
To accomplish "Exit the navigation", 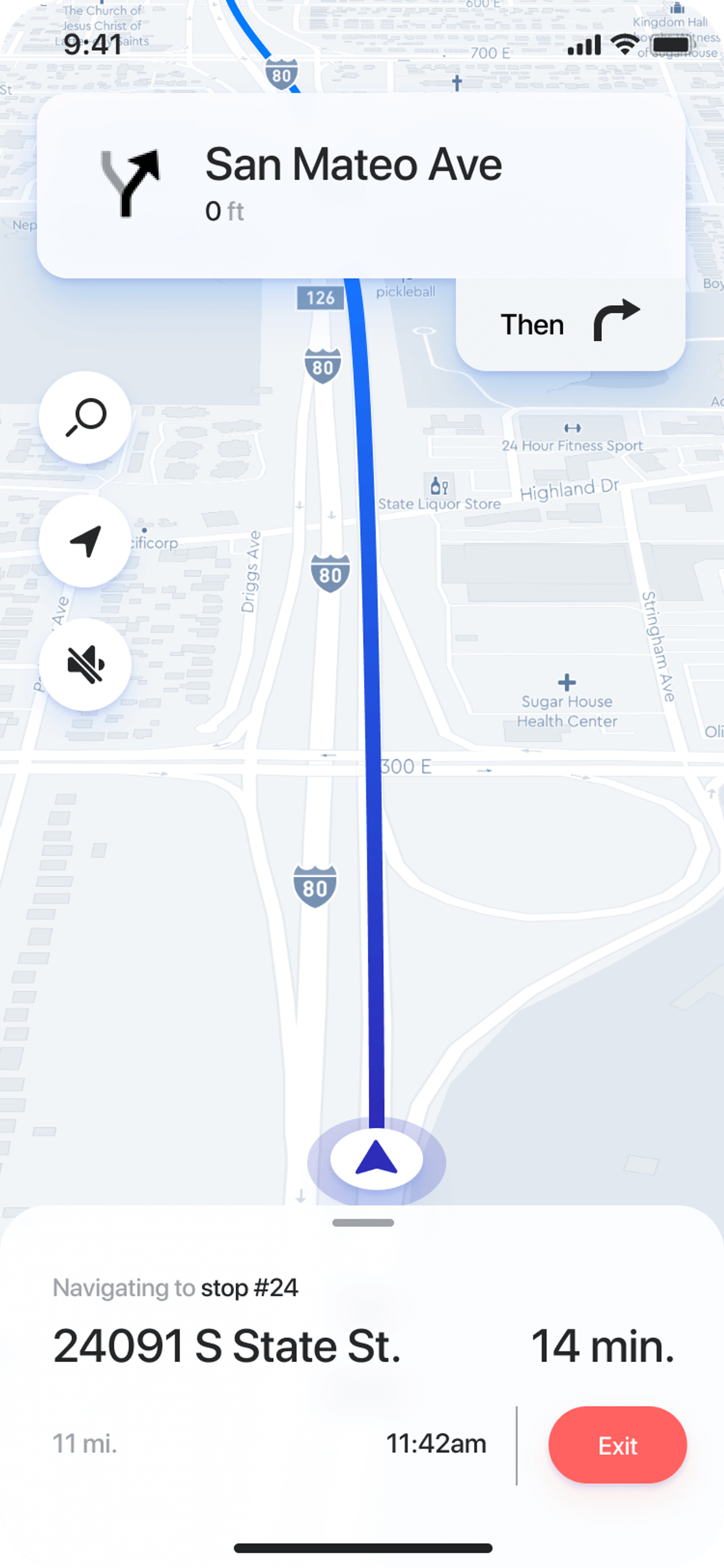I will (x=617, y=1445).
